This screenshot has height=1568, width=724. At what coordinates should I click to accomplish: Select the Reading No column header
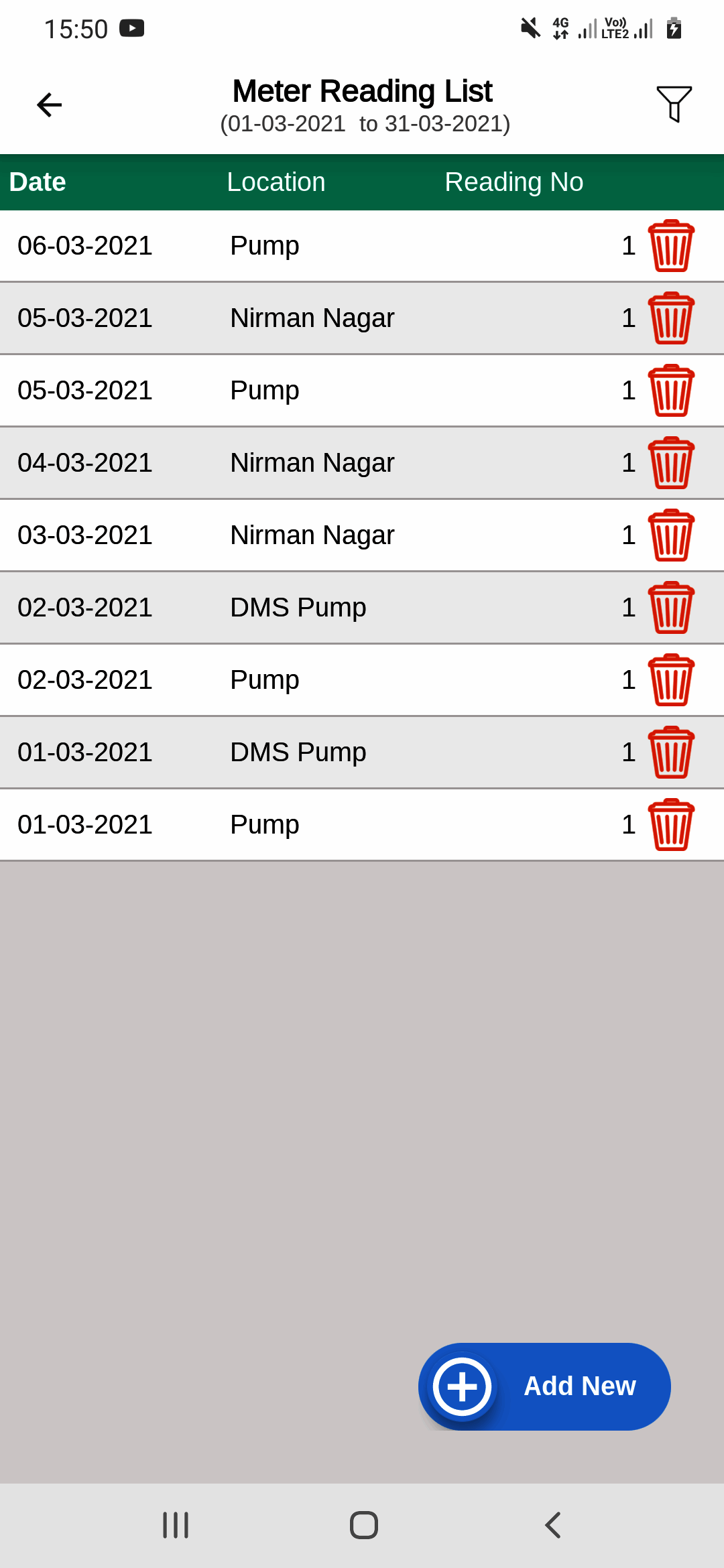pyautogui.click(x=514, y=182)
